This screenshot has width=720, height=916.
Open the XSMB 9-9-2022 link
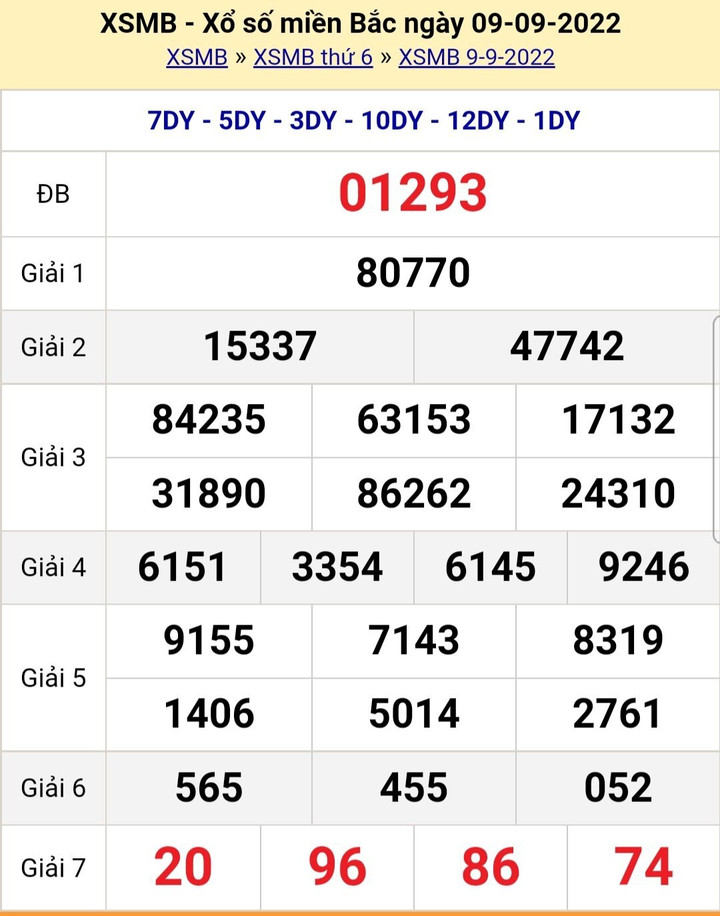coord(476,57)
